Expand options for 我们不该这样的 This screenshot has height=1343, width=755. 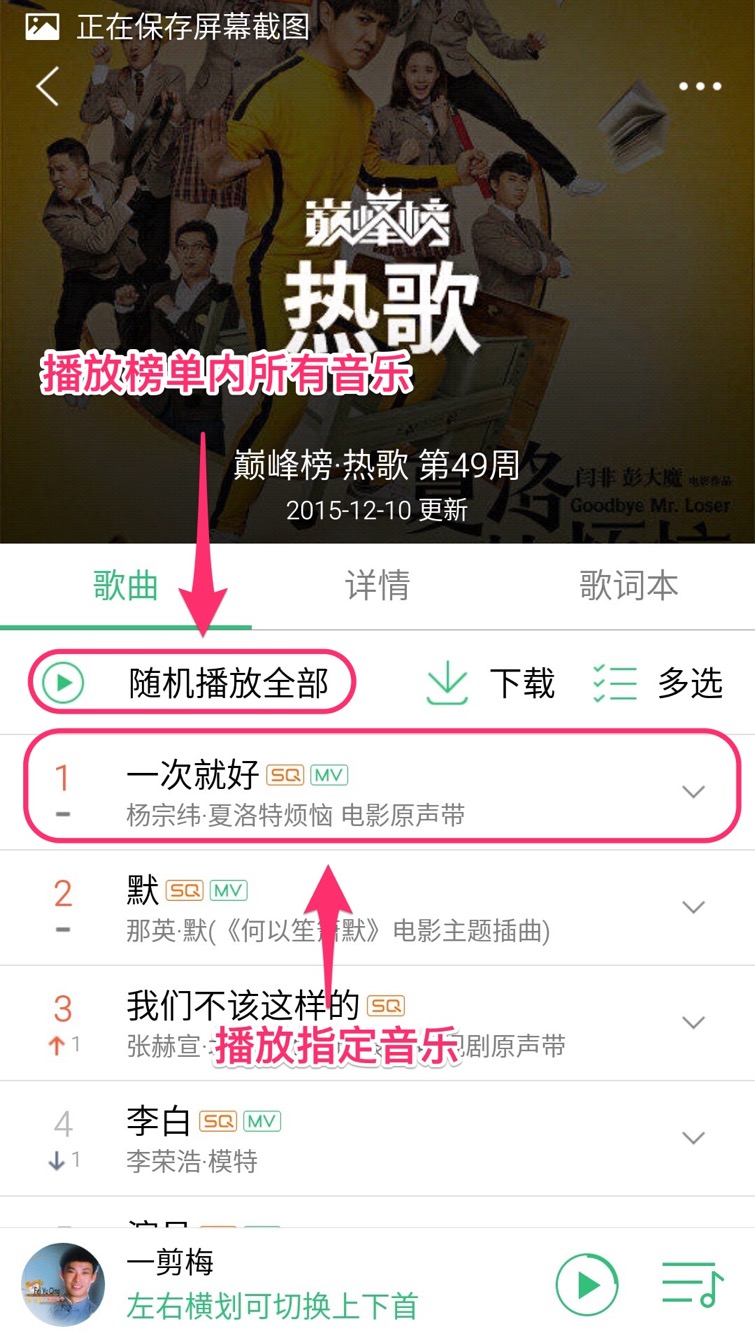pyautogui.click(x=693, y=1023)
